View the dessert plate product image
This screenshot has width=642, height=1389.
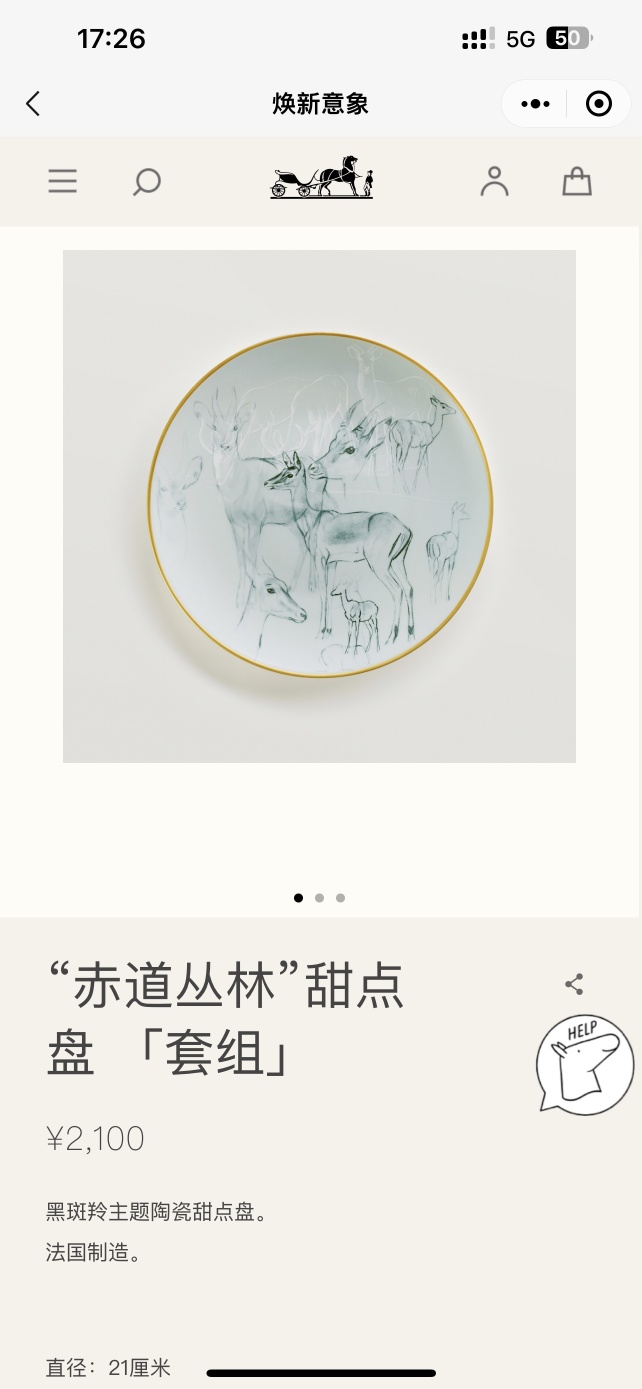[319, 506]
